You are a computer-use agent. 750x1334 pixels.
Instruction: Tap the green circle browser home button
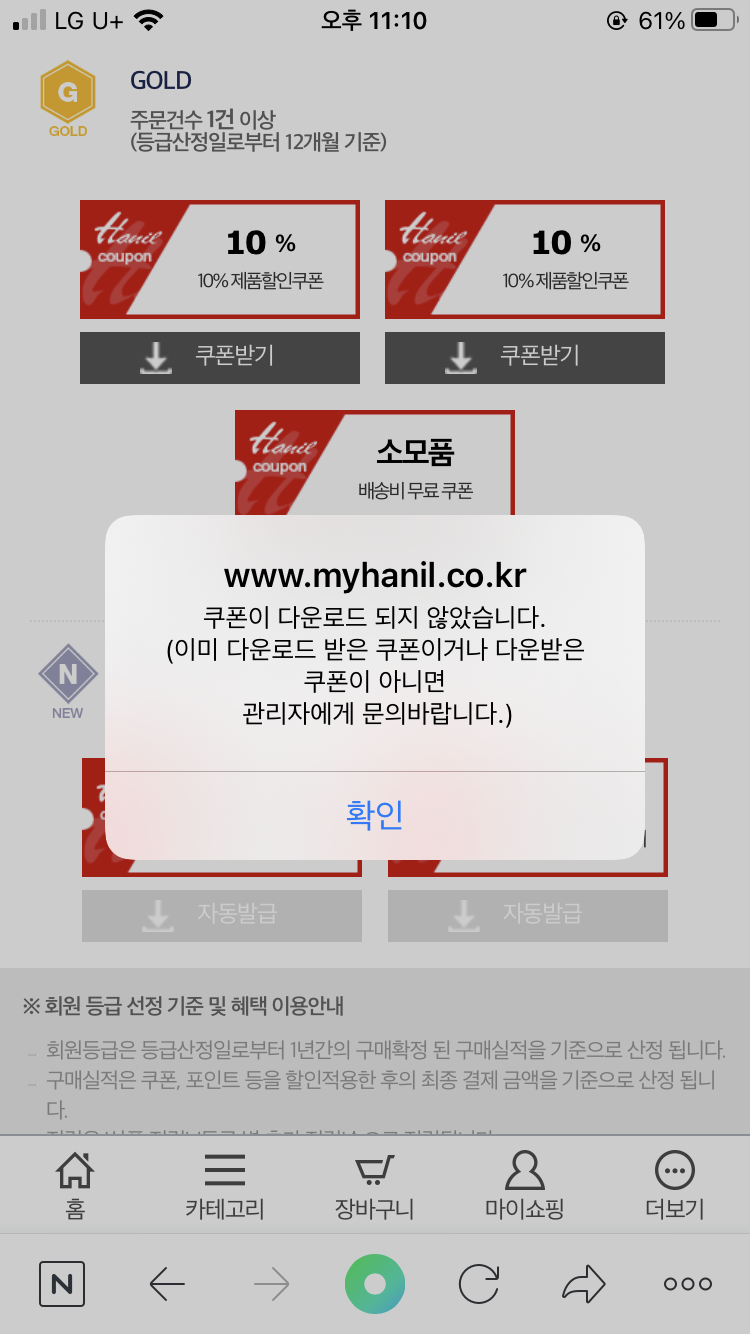tap(375, 1284)
